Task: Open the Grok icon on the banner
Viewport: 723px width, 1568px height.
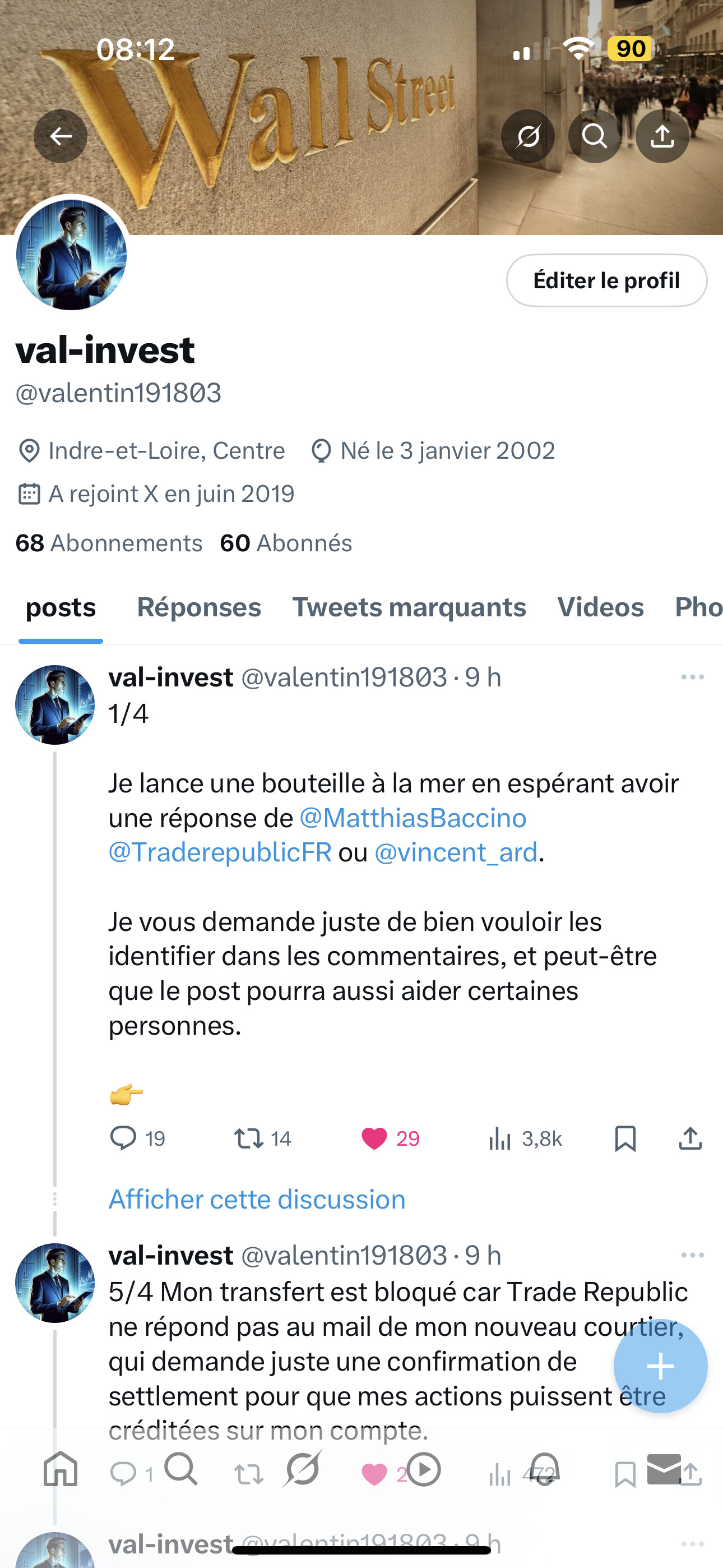Action: pyautogui.click(x=527, y=136)
